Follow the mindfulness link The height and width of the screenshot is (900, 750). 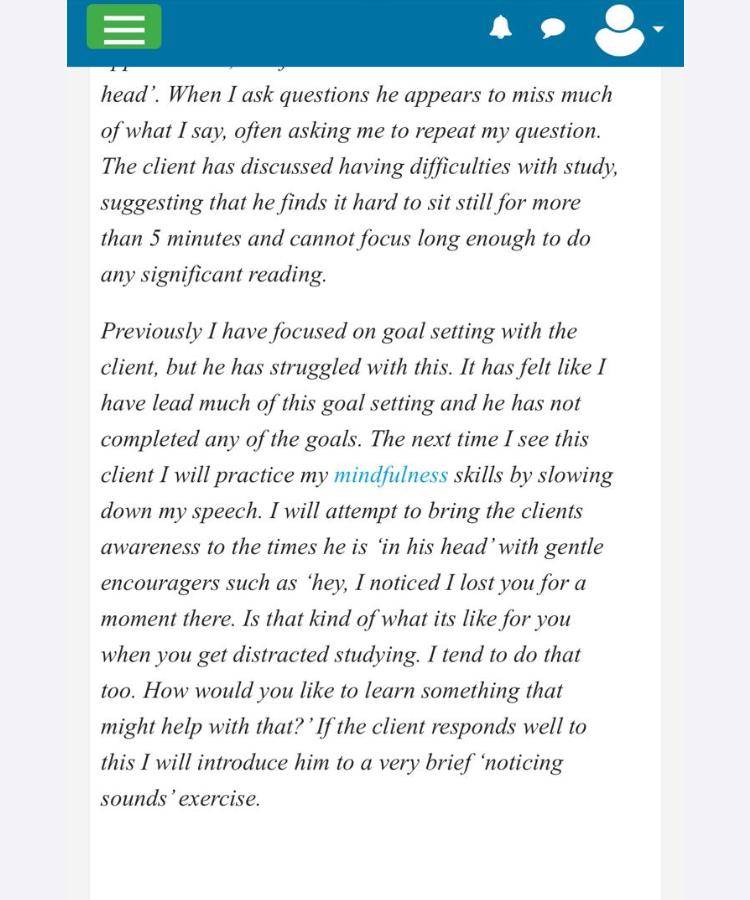pos(391,475)
